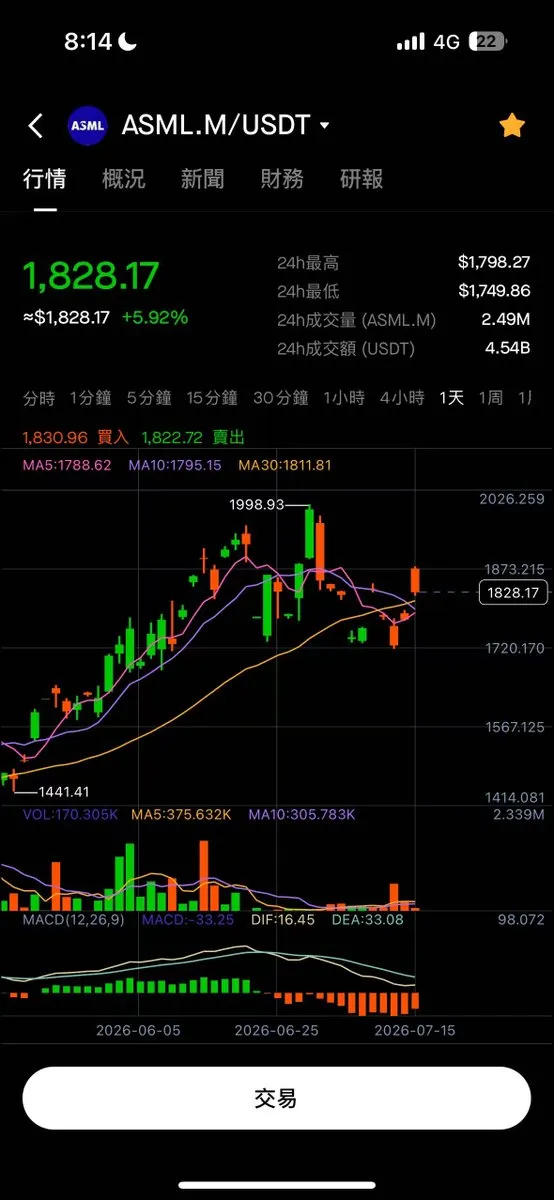This screenshot has width=554, height=1200.
Task: Switch chart to 30分鐘
Action: tap(280, 398)
